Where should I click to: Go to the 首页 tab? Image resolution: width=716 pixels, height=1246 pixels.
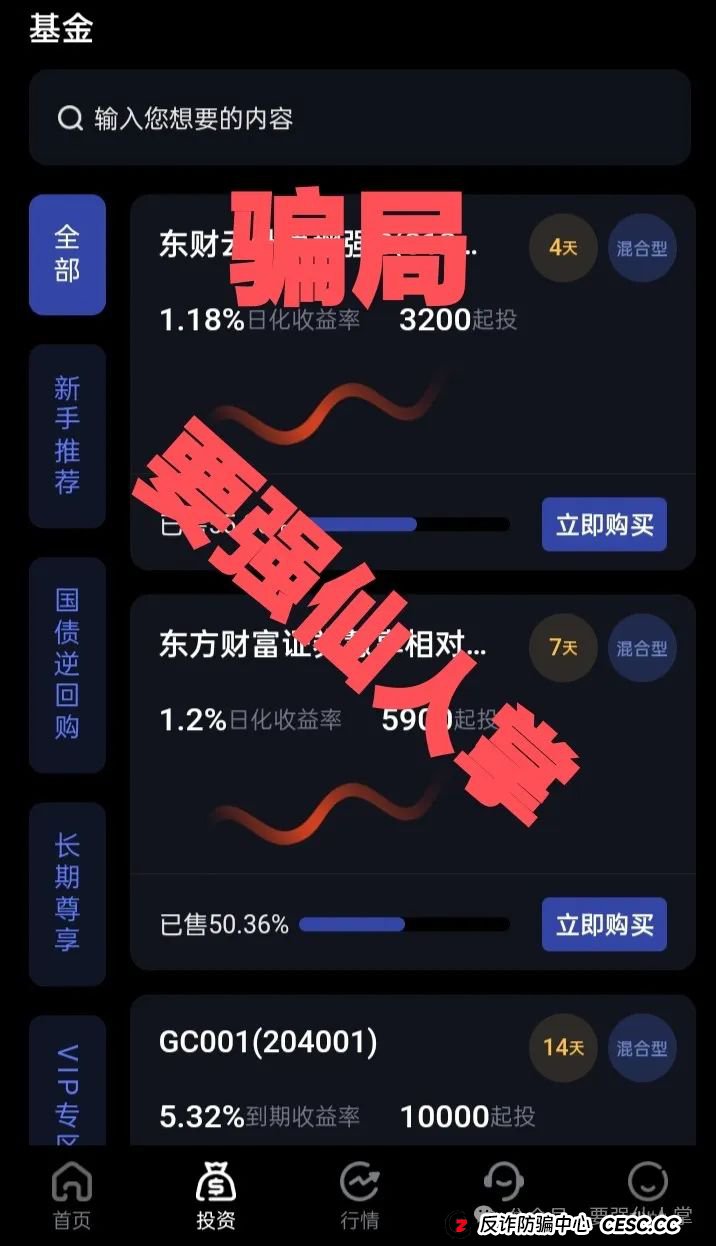tap(72, 1196)
